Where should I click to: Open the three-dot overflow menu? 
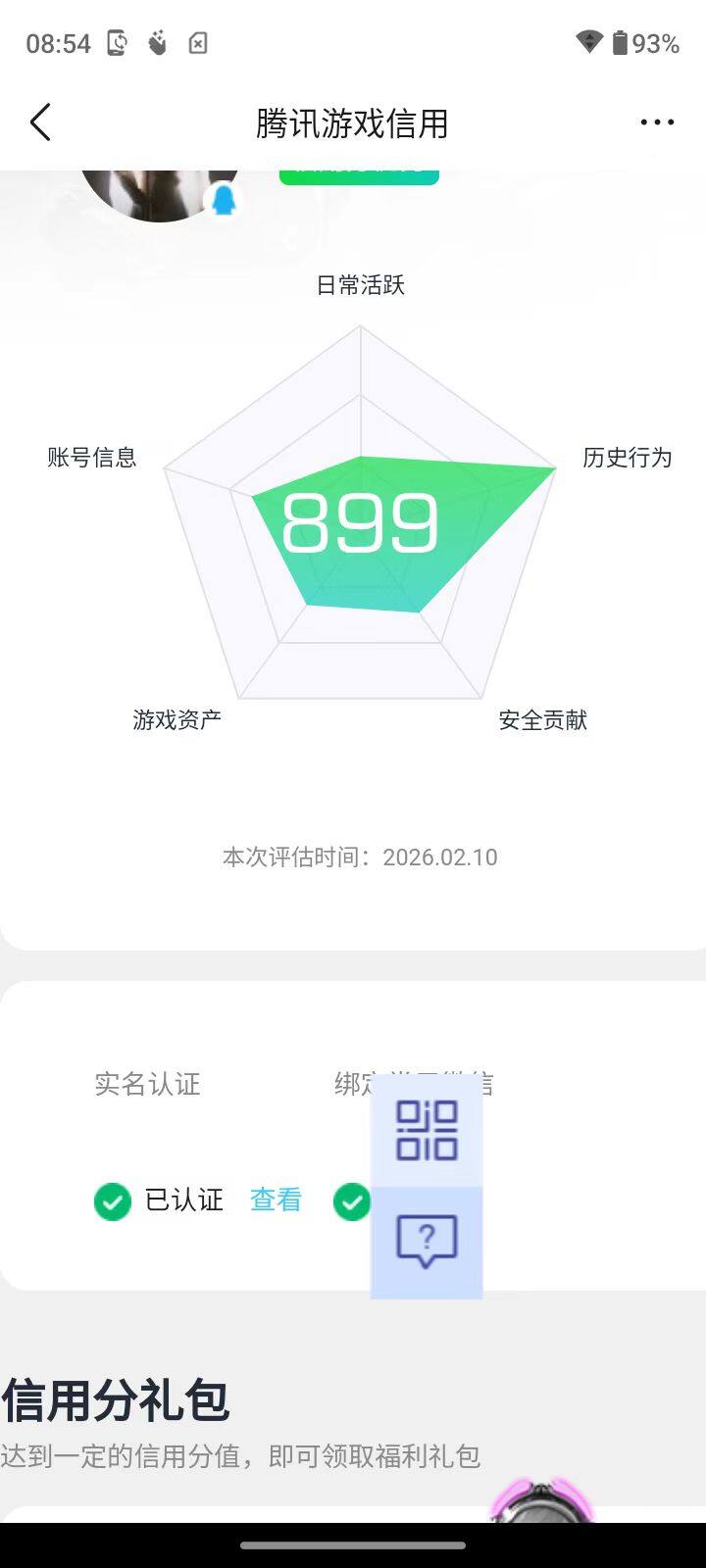point(655,122)
